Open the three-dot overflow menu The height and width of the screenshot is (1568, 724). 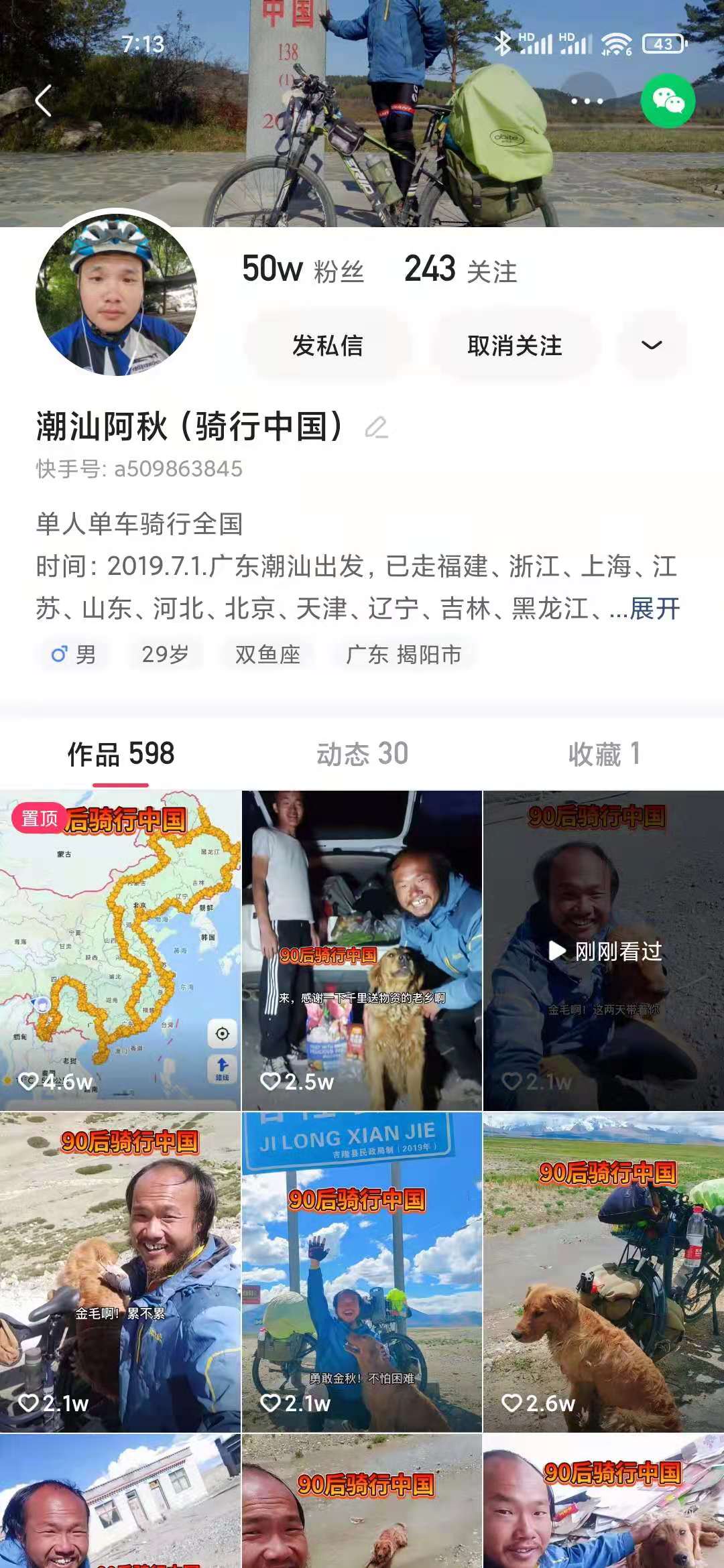coord(587,101)
